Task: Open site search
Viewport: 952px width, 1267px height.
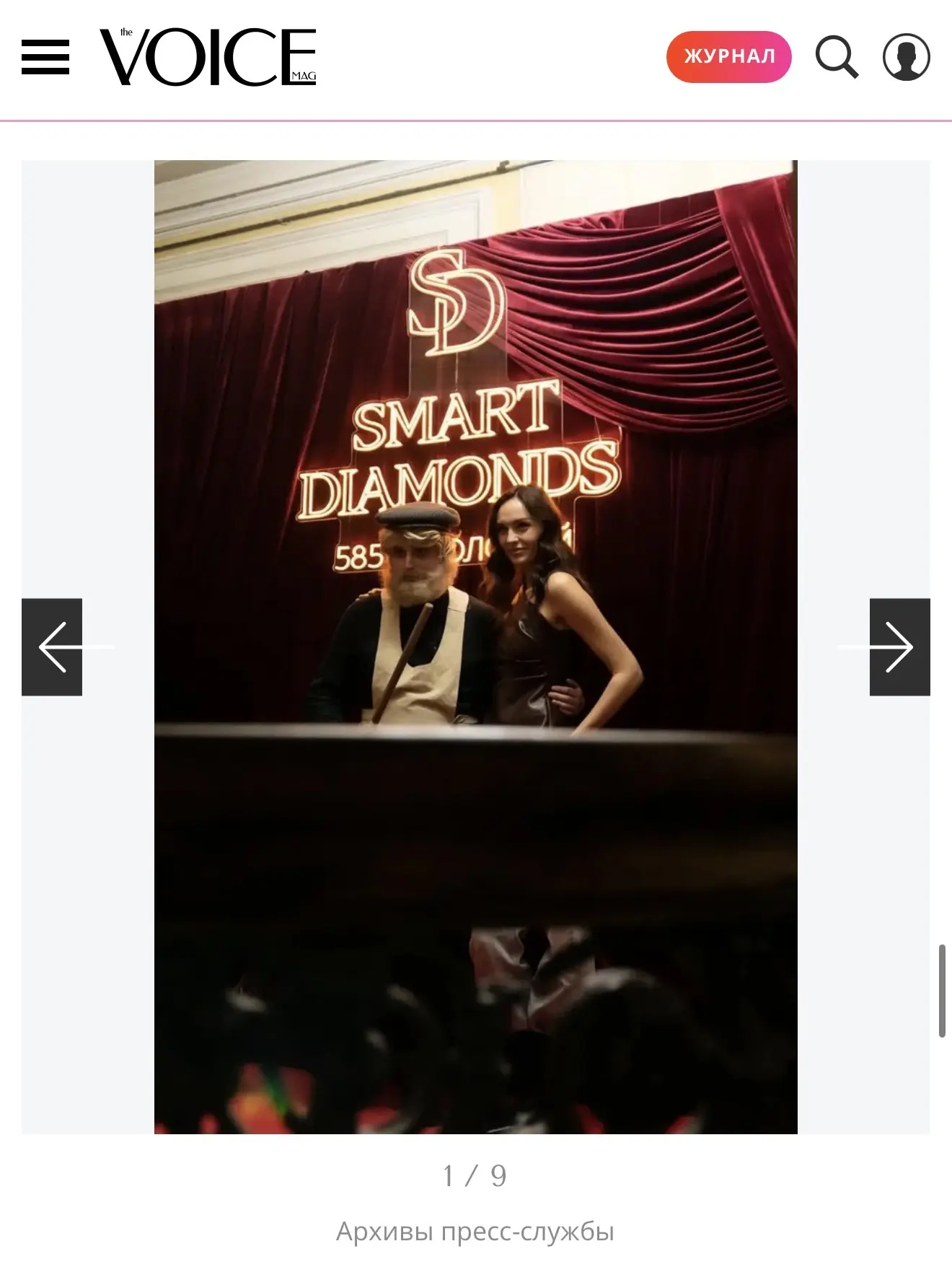Action: pos(837,57)
